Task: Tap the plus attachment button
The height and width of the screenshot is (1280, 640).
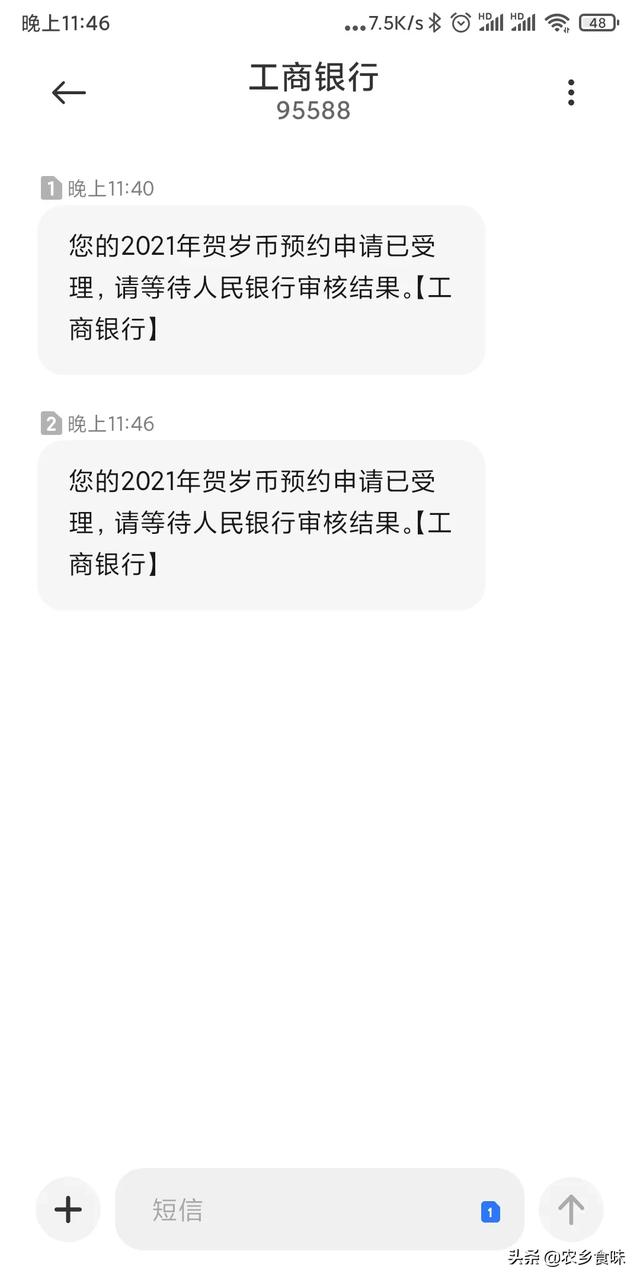Action: pos(68,1210)
